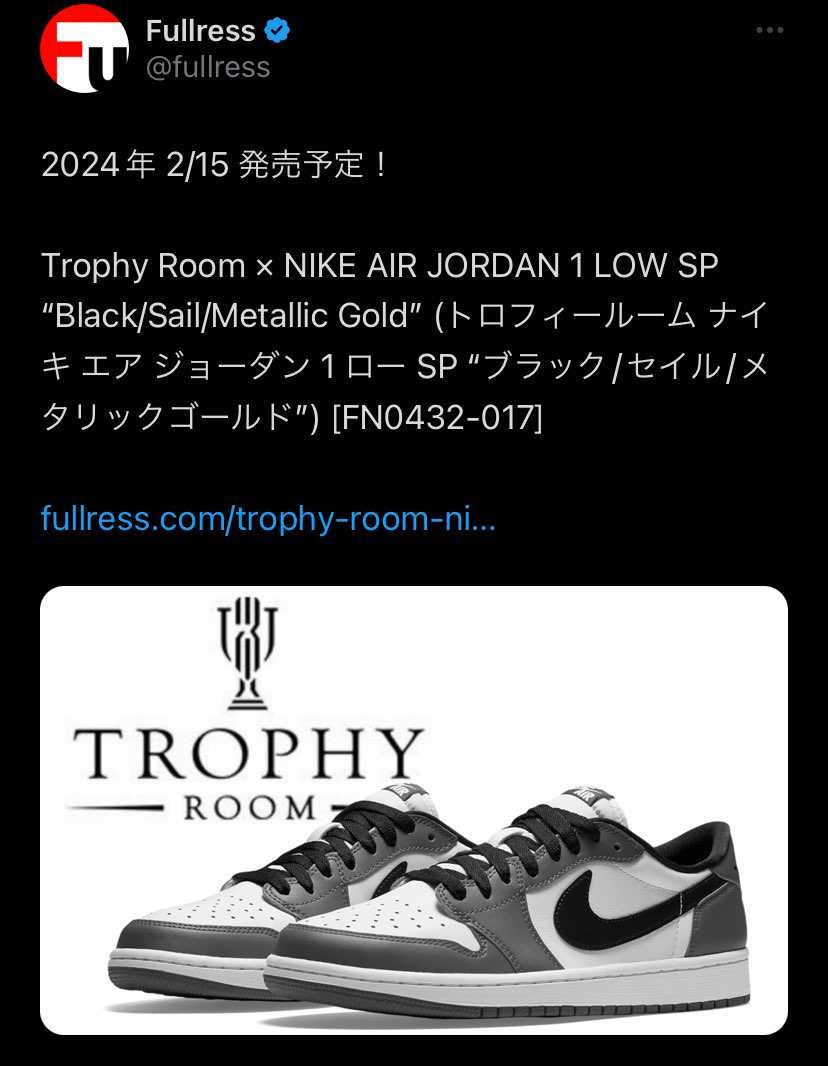Screen dimensions: 828x1066
Task: Follow the fullress.com/trophy-room link
Action: [x=268, y=519]
